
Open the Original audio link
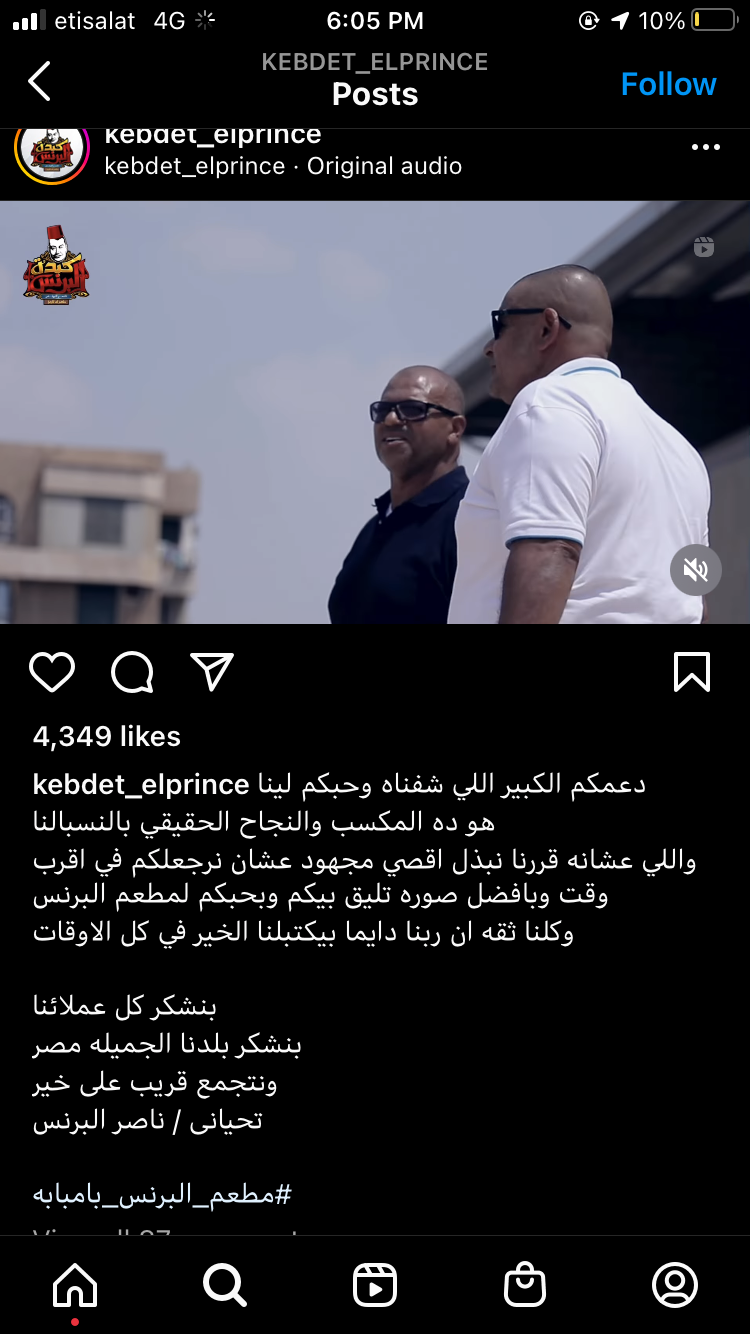[384, 166]
